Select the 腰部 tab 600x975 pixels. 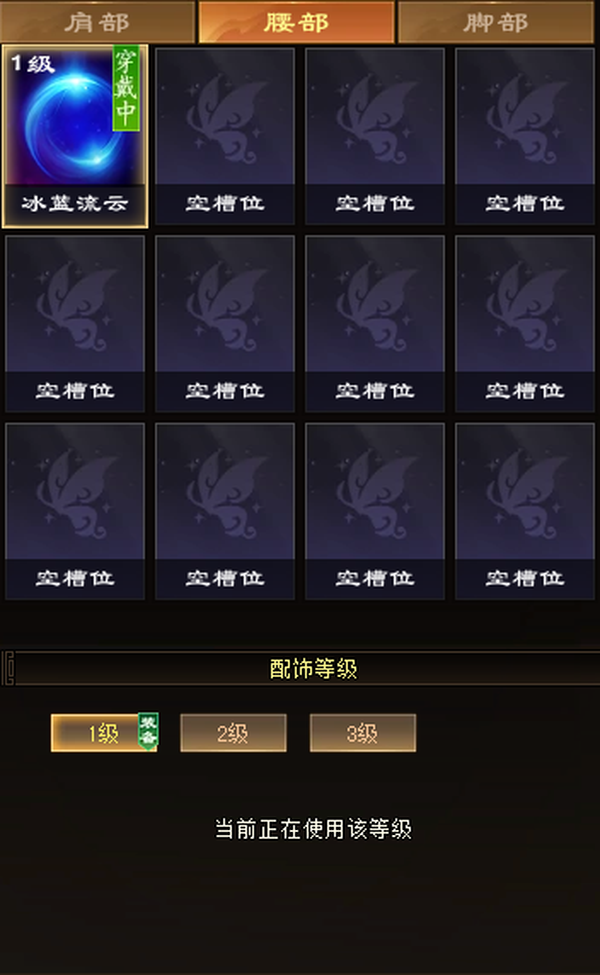click(296, 22)
